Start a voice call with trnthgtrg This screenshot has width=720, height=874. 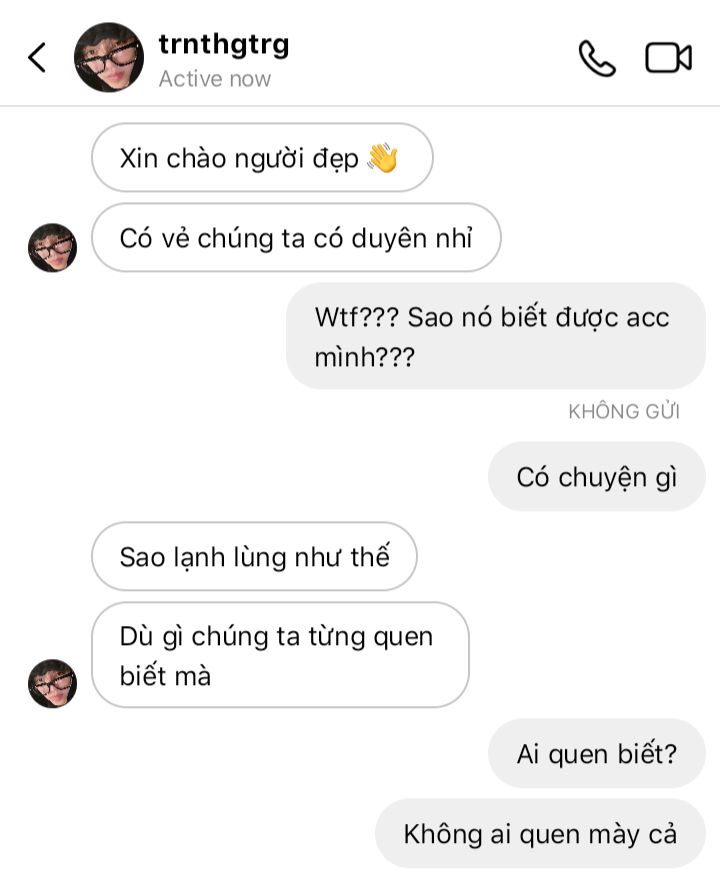[x=597, y=58]
